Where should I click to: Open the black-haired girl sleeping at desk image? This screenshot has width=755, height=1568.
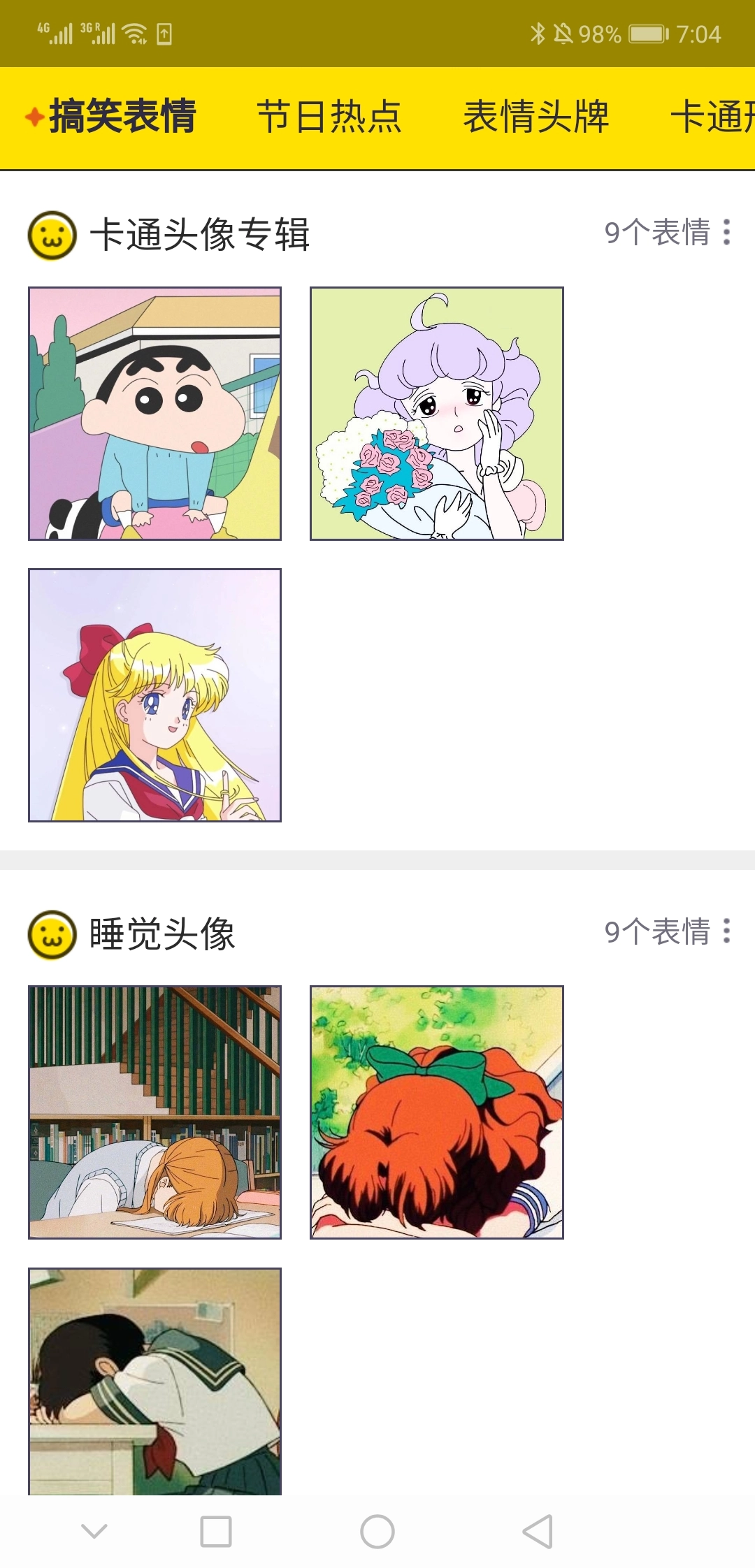tap(154, 1381)
